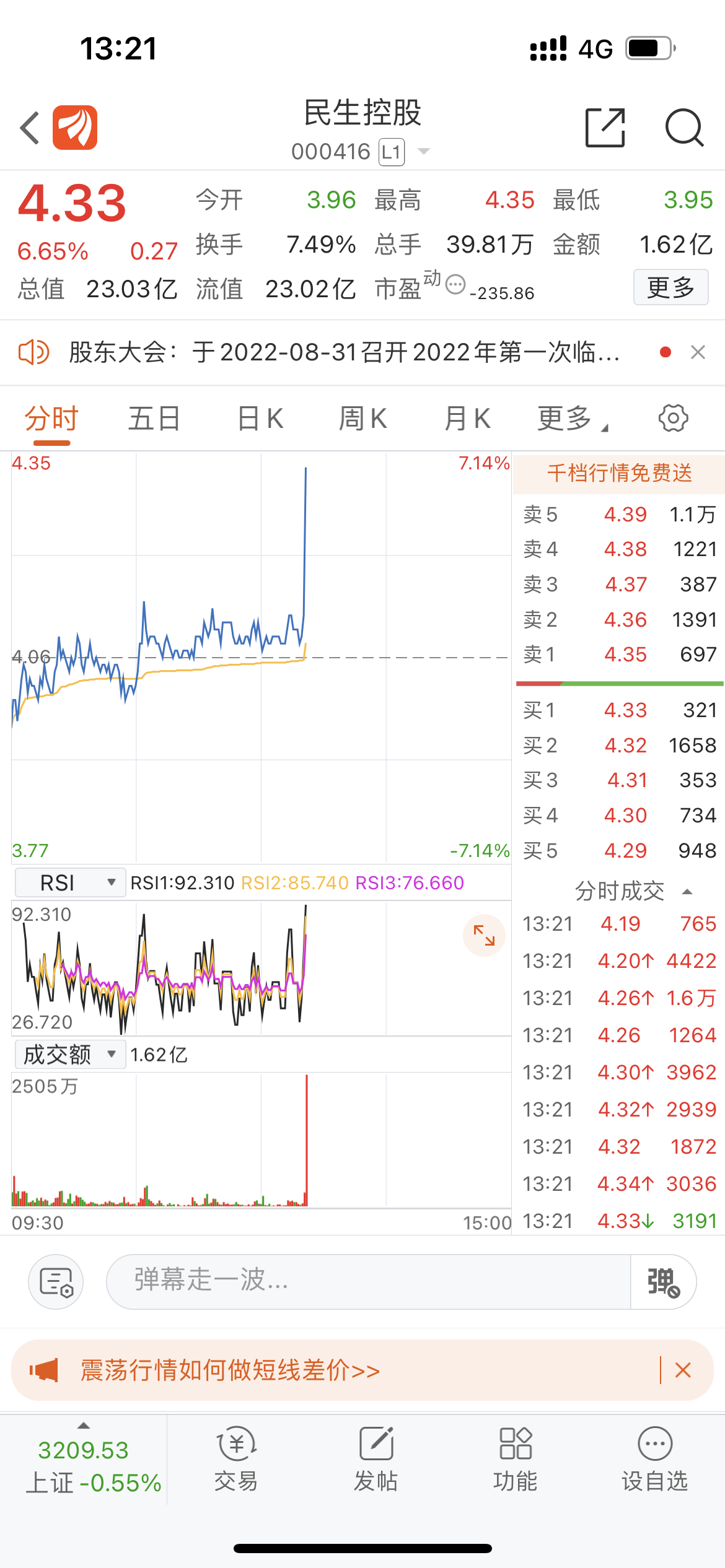Switch to the 周K chart tab
This screenshot has height=1568, width=725.
tap(363, 419)
